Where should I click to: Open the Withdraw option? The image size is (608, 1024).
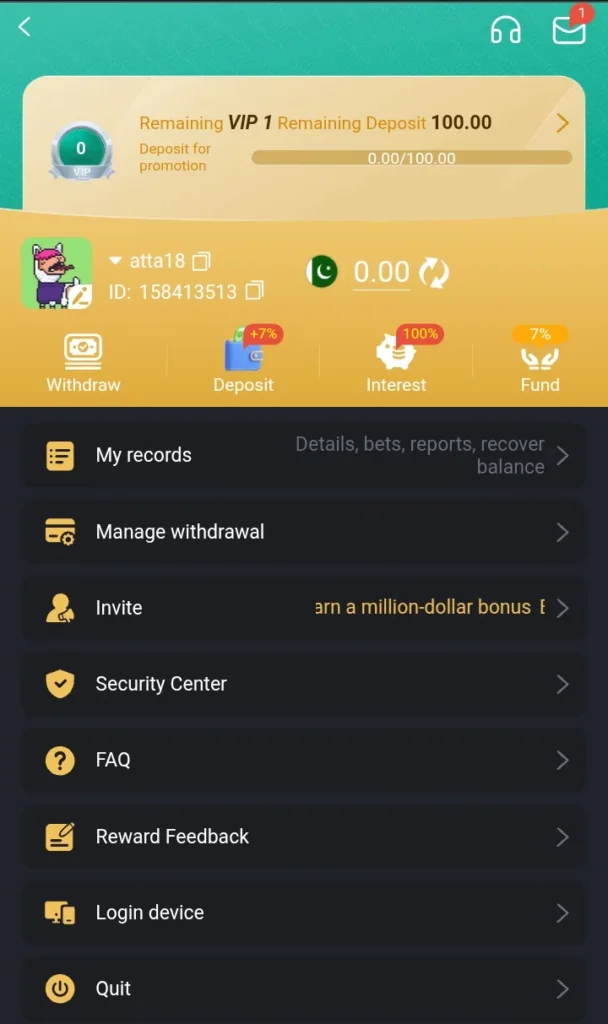pos(83,364)
